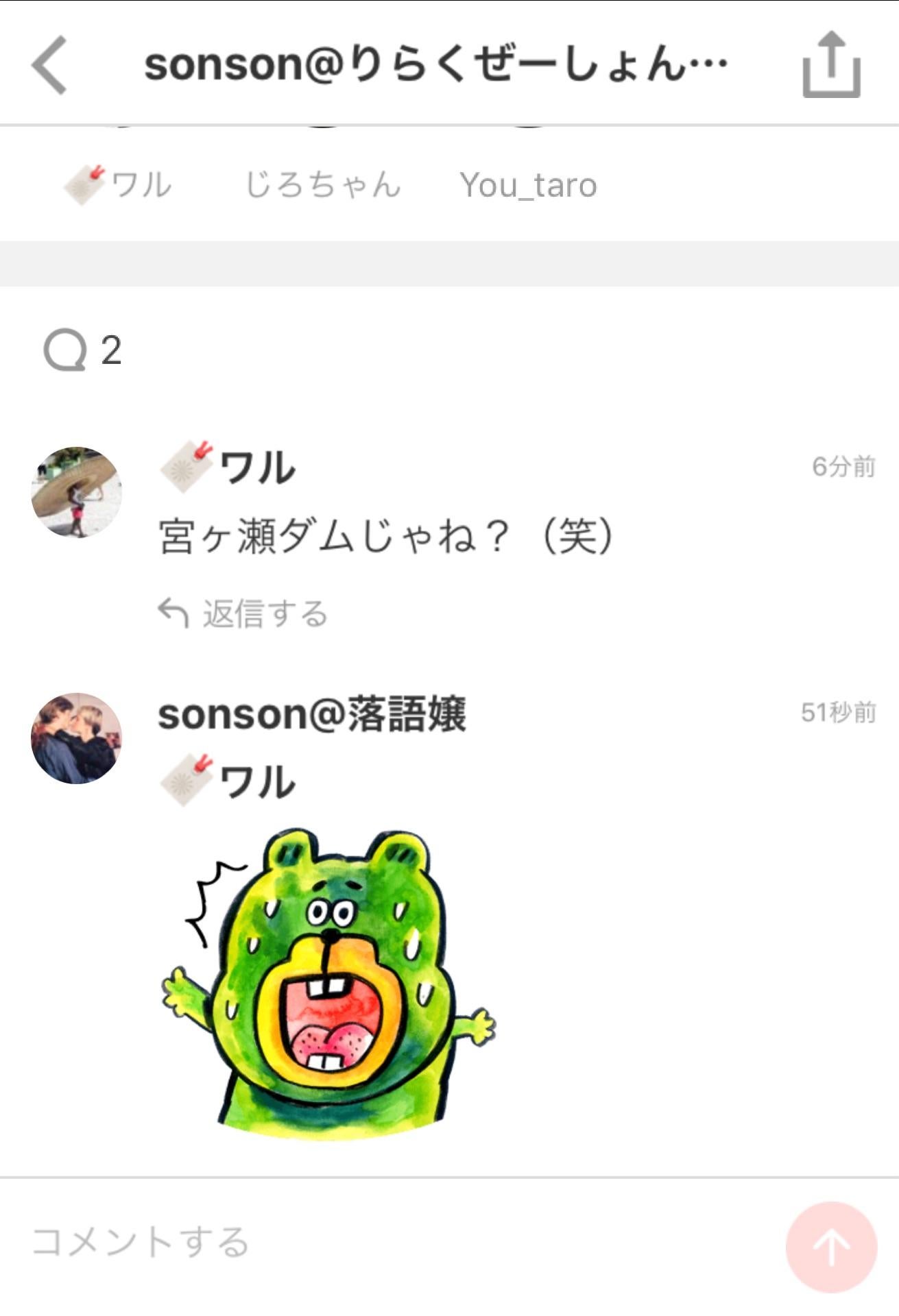View ワル's avatar on the 6分前 comment

[x=76, y=492]
